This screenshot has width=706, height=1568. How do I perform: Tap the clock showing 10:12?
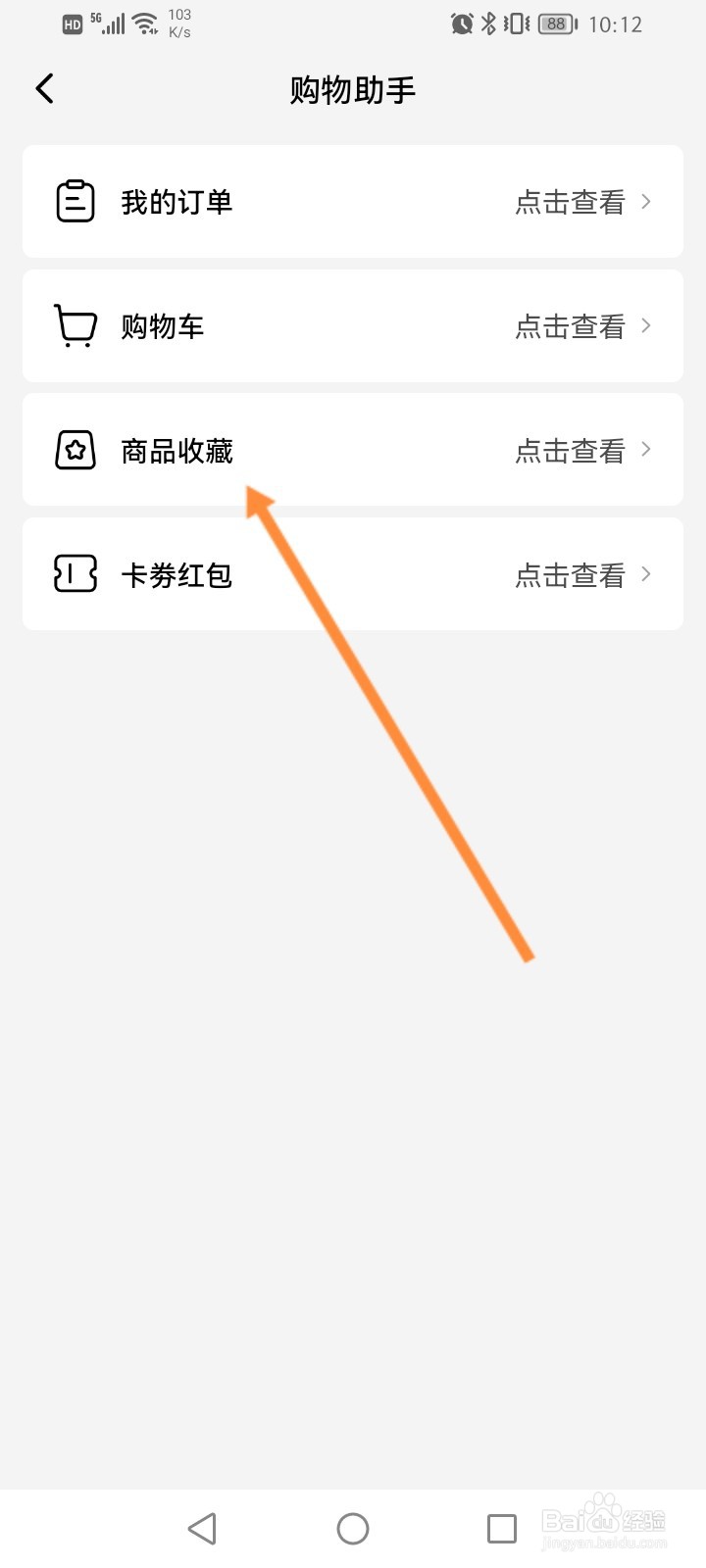point(618,24)
